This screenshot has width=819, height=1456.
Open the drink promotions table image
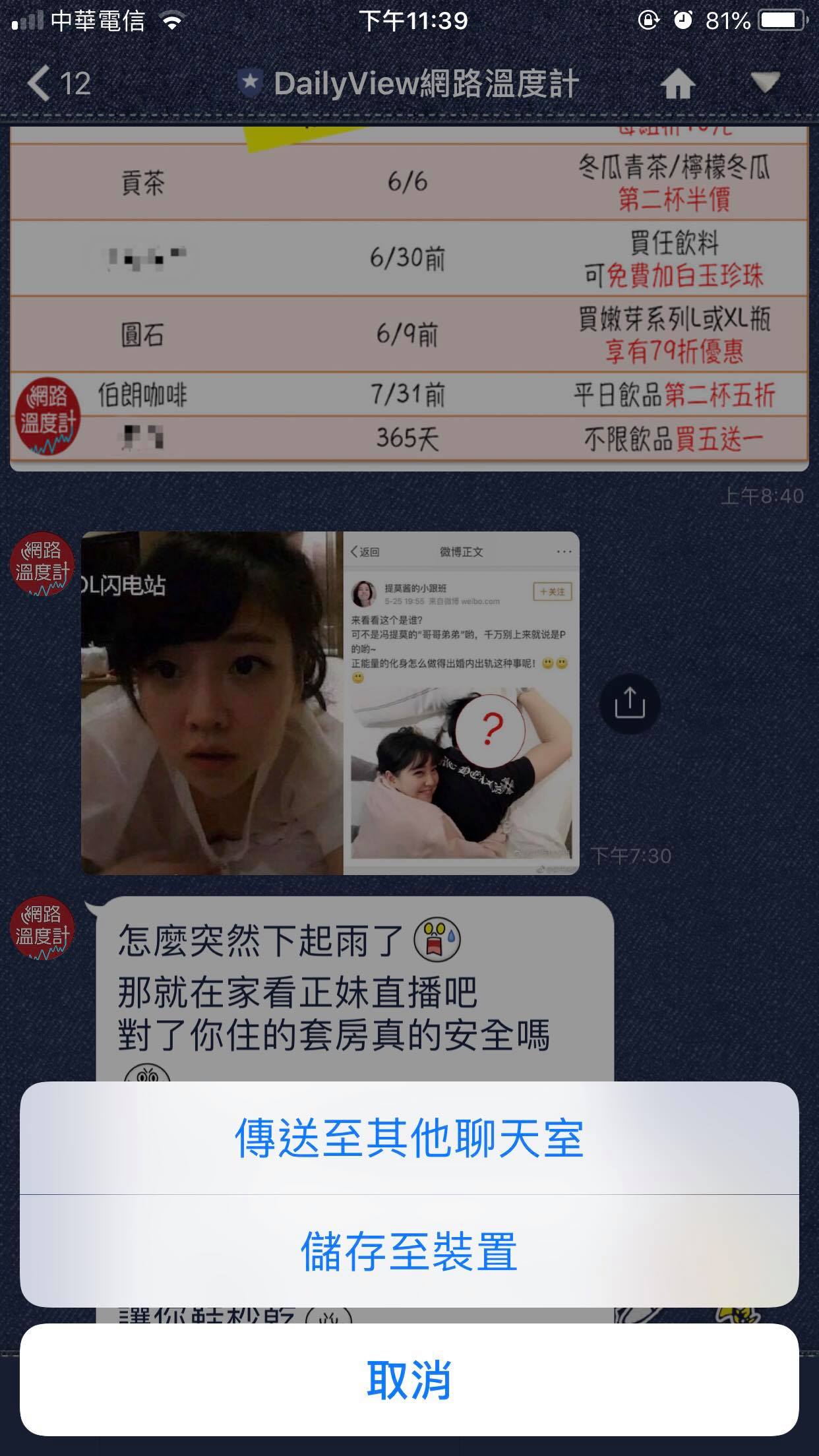click(x=409, y=297)
